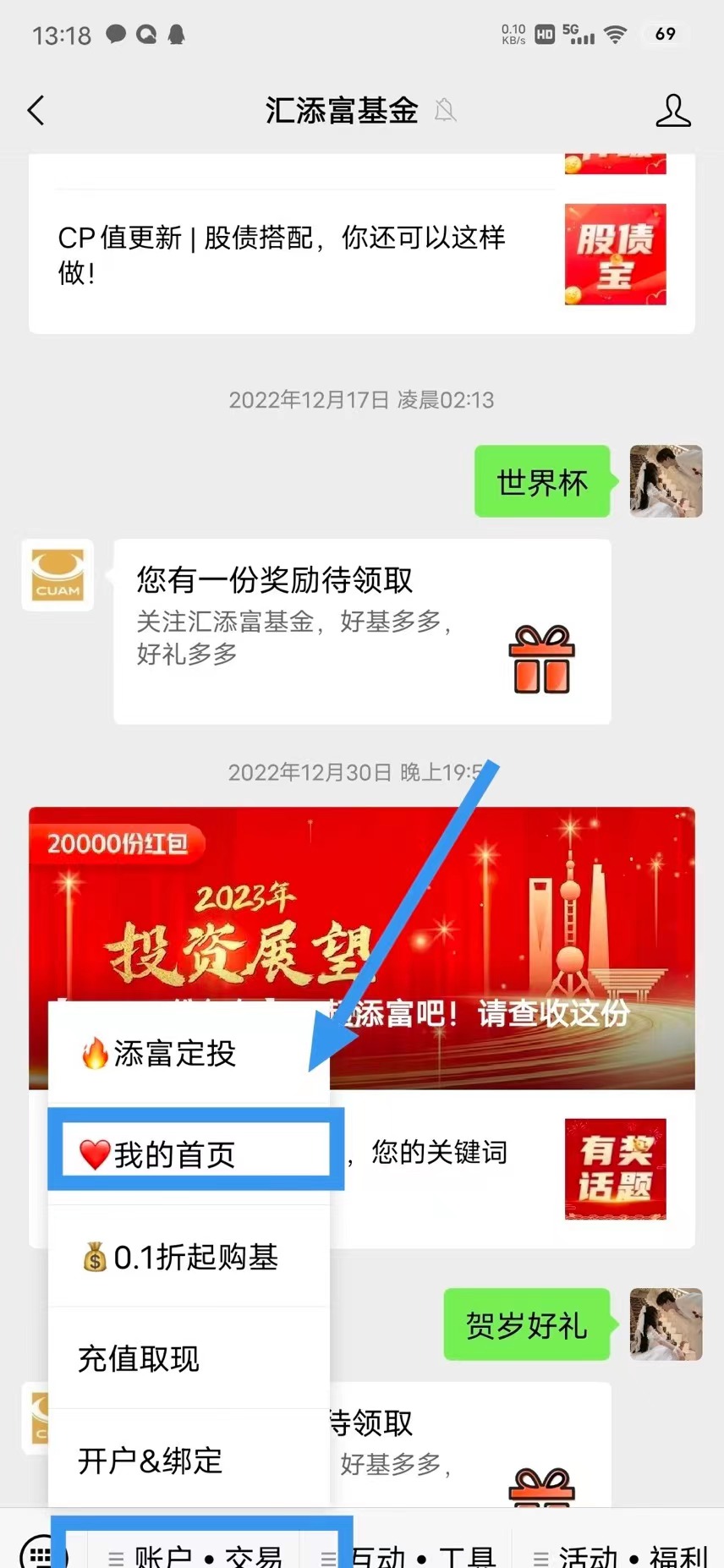This screenshot has width=724, height=1568.
Task: Tap the CUAM avatar next to the reward card
Action: pos(58,575)
